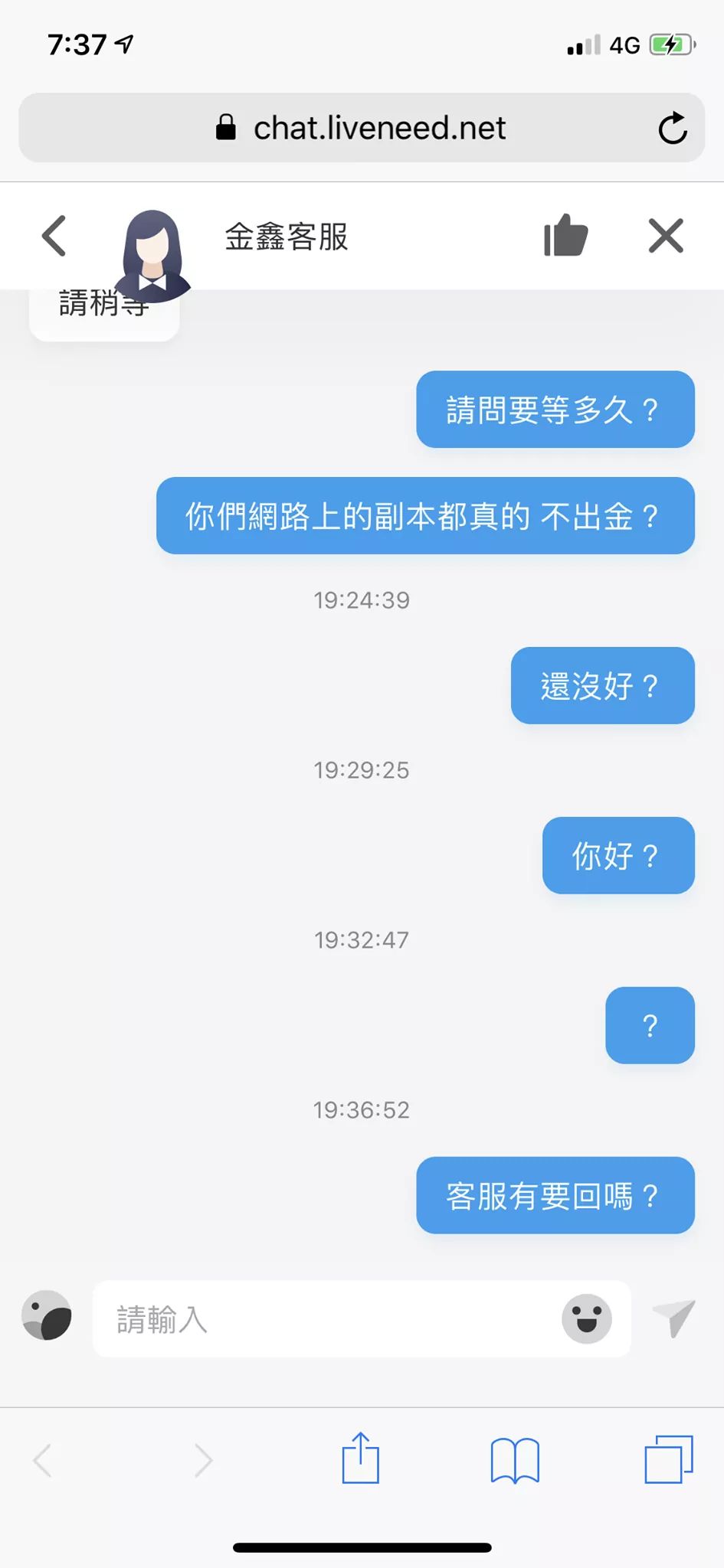724x1568 pixels.
Task: Show open Safari tabs
Action: coord(668,1460)
